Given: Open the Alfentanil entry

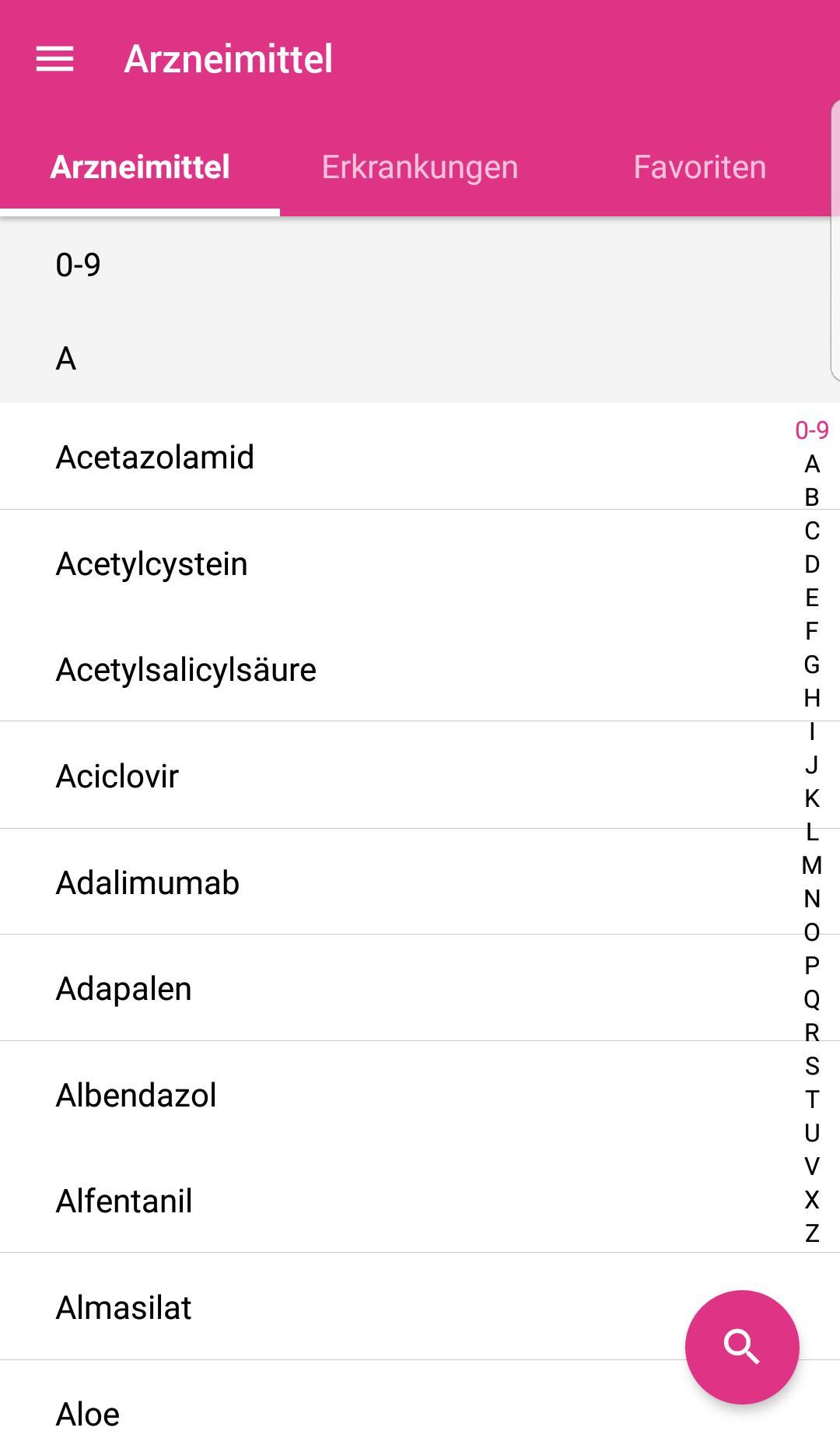Looking at the screenshot, I should (124, 1201).
